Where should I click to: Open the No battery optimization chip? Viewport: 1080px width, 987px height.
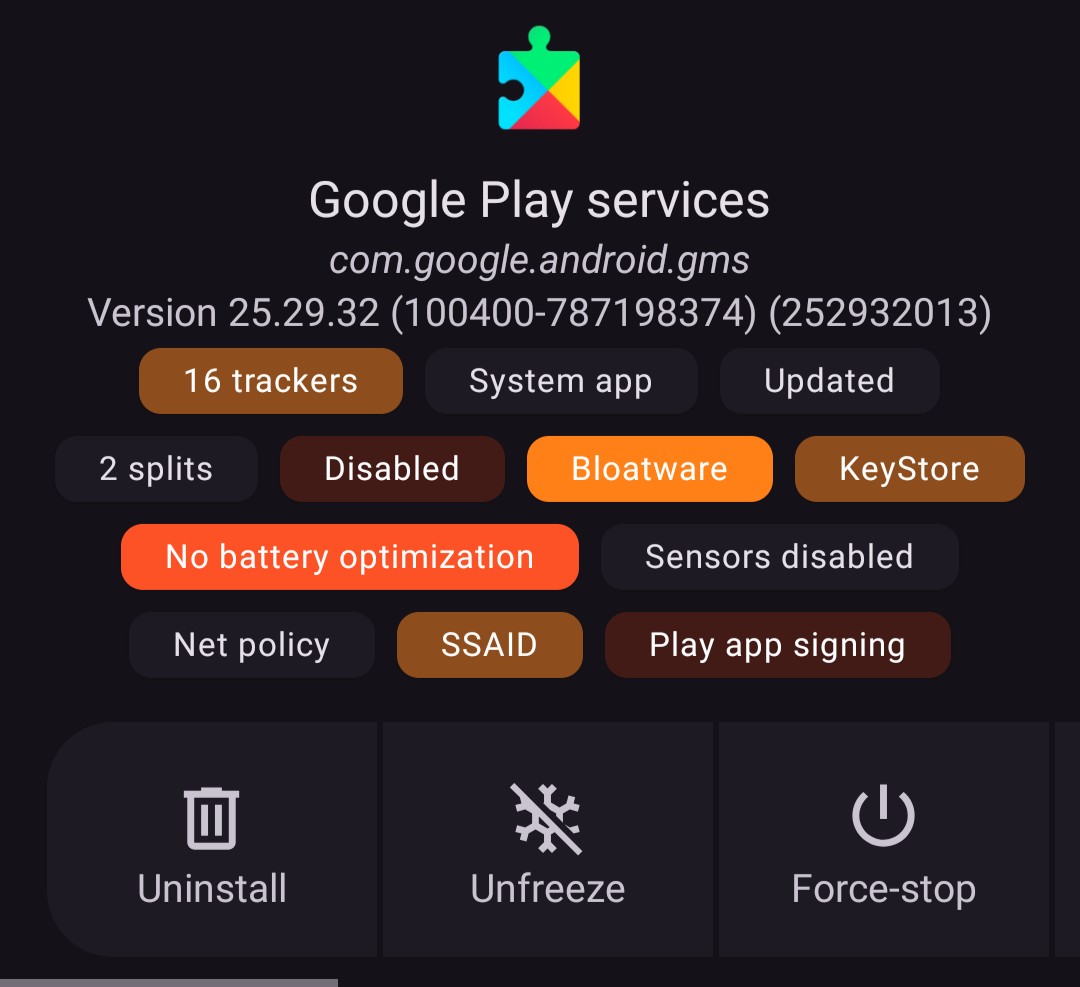click(350, 557)
